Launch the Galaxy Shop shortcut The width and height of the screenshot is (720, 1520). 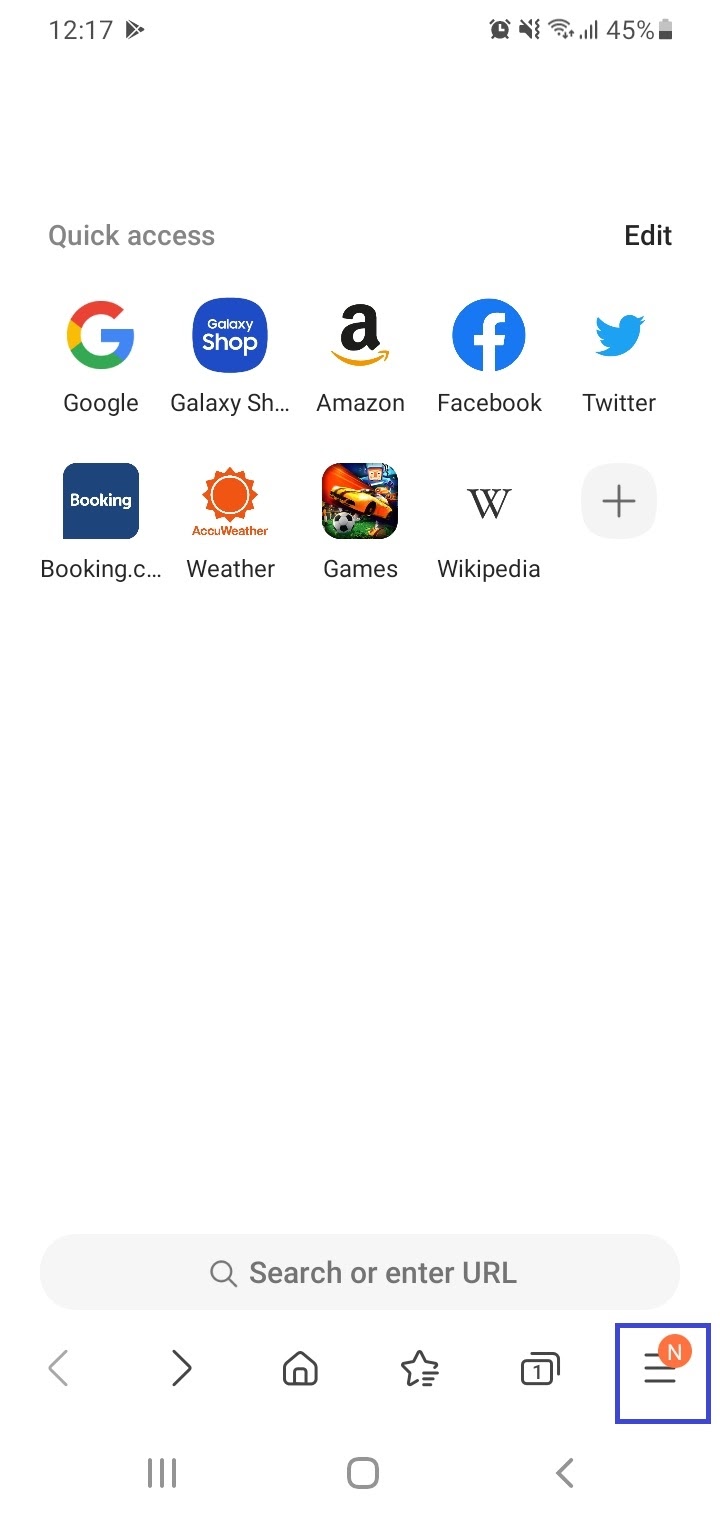click(x=230, y=357)
